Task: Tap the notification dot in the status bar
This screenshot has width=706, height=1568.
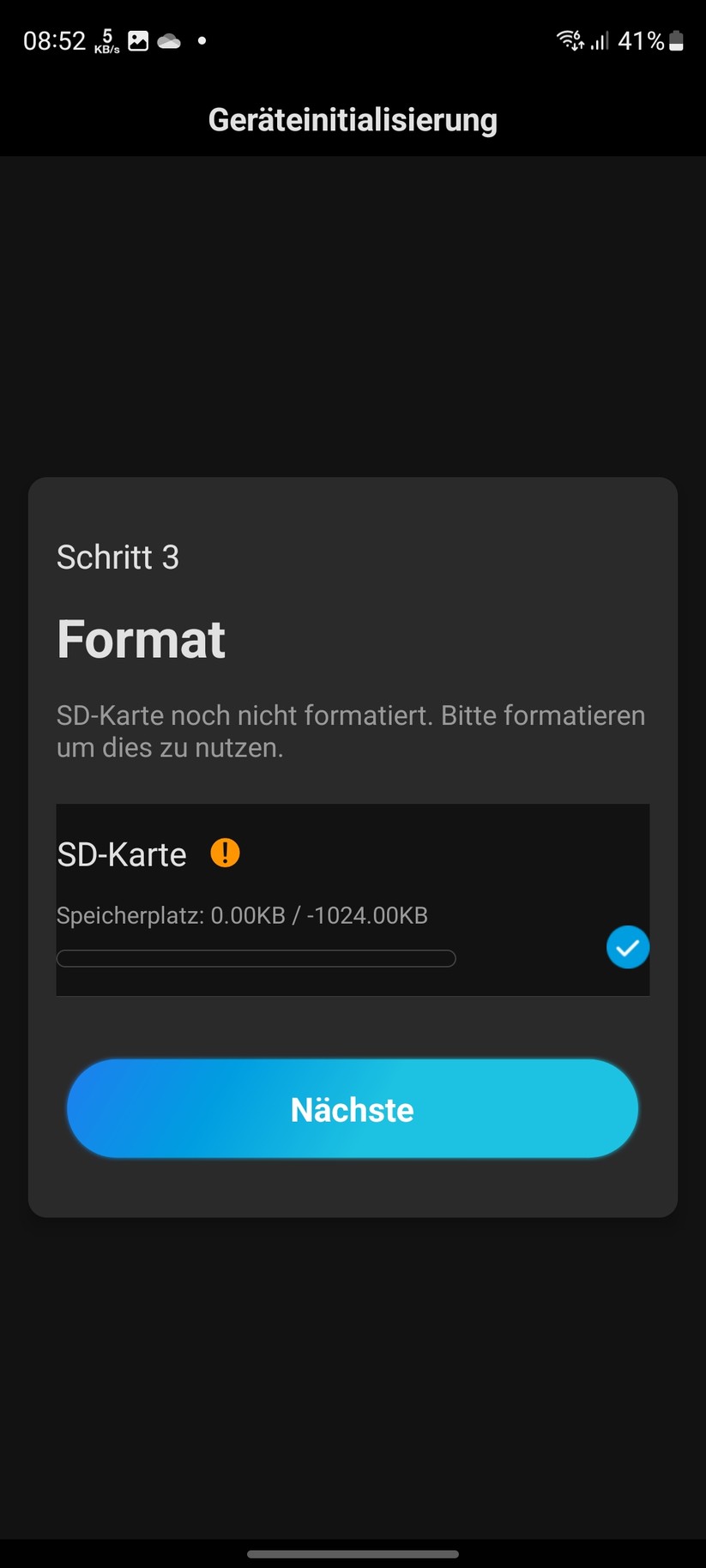Action: (x=202, y=39)
